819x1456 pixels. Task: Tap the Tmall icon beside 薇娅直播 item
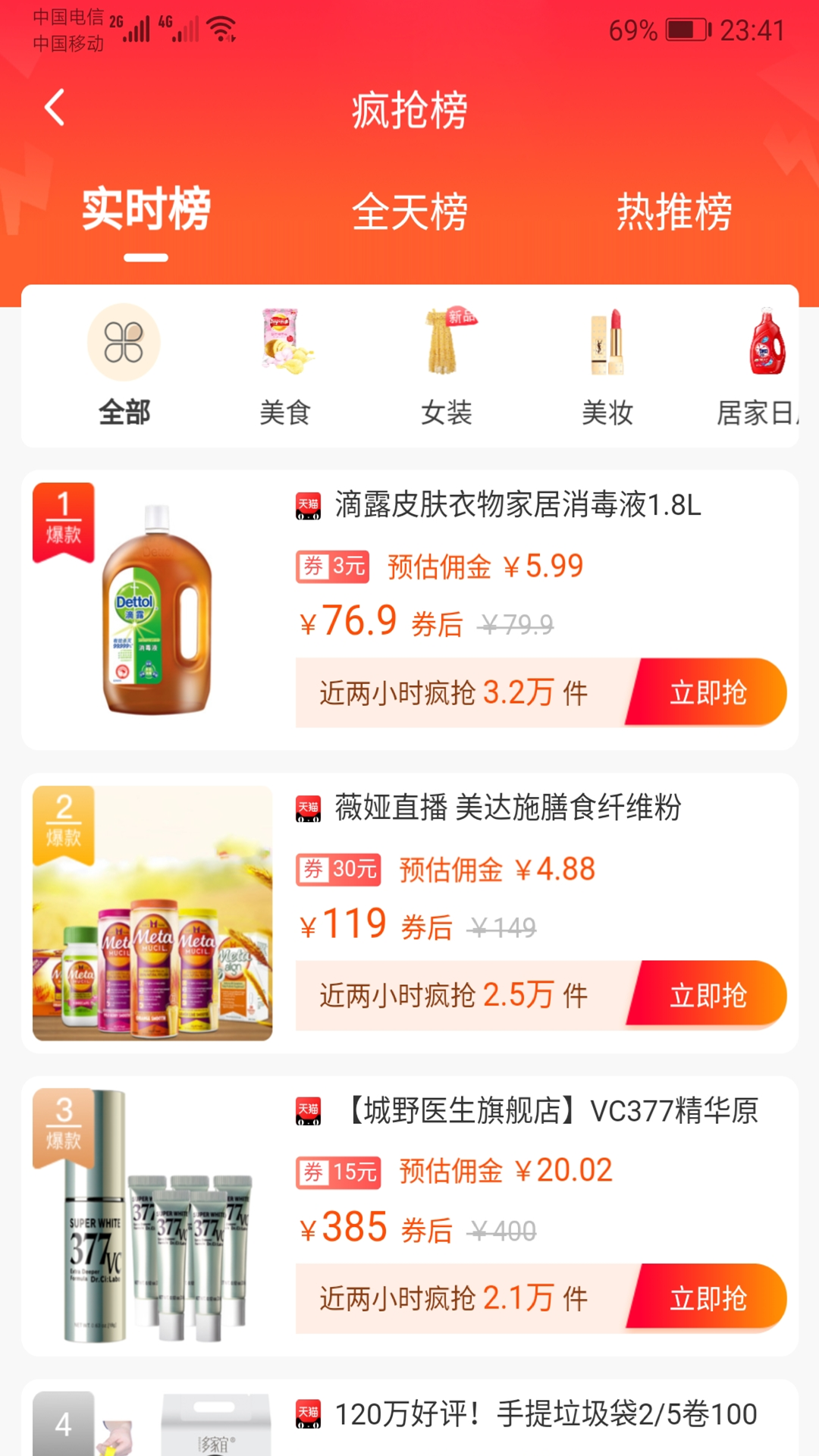pyautogui.click(x=308, y=808)
